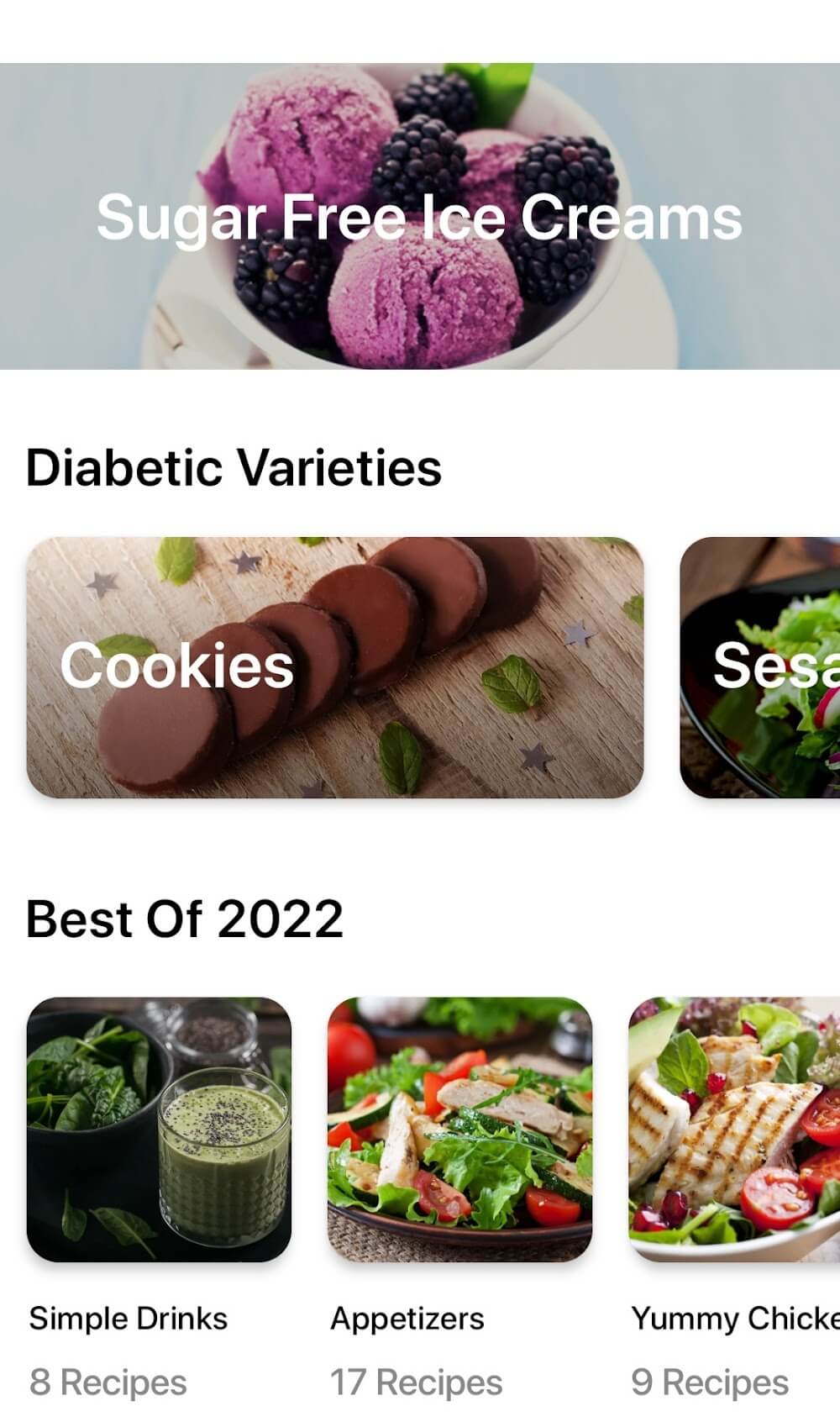
Task: Open the Sugar Free Ice Creams banner
Action: (420, 217)
